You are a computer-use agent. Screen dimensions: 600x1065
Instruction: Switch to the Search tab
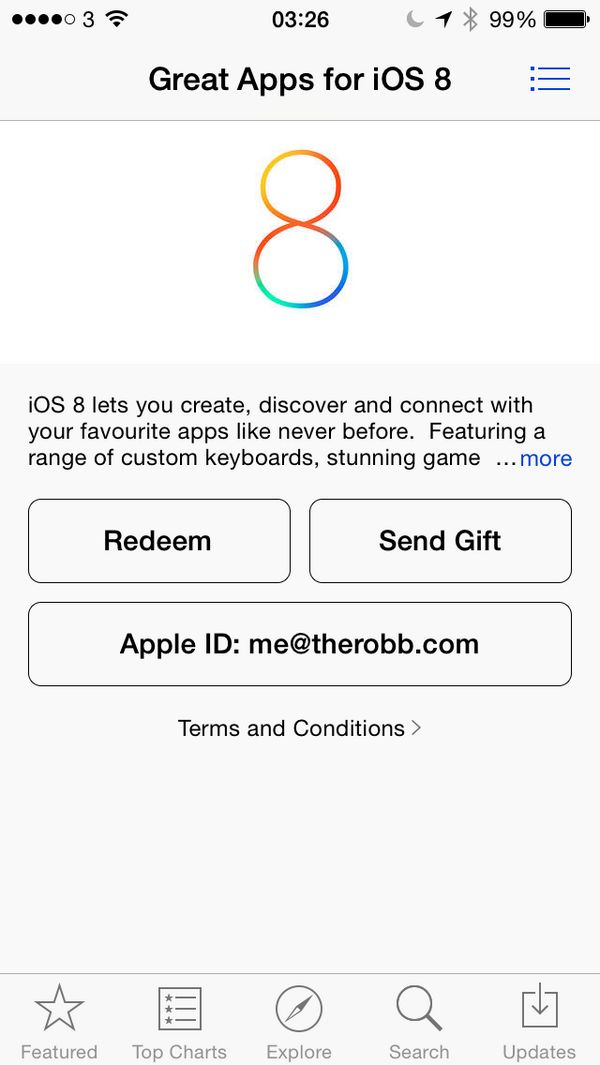[x=419, y=1020]
